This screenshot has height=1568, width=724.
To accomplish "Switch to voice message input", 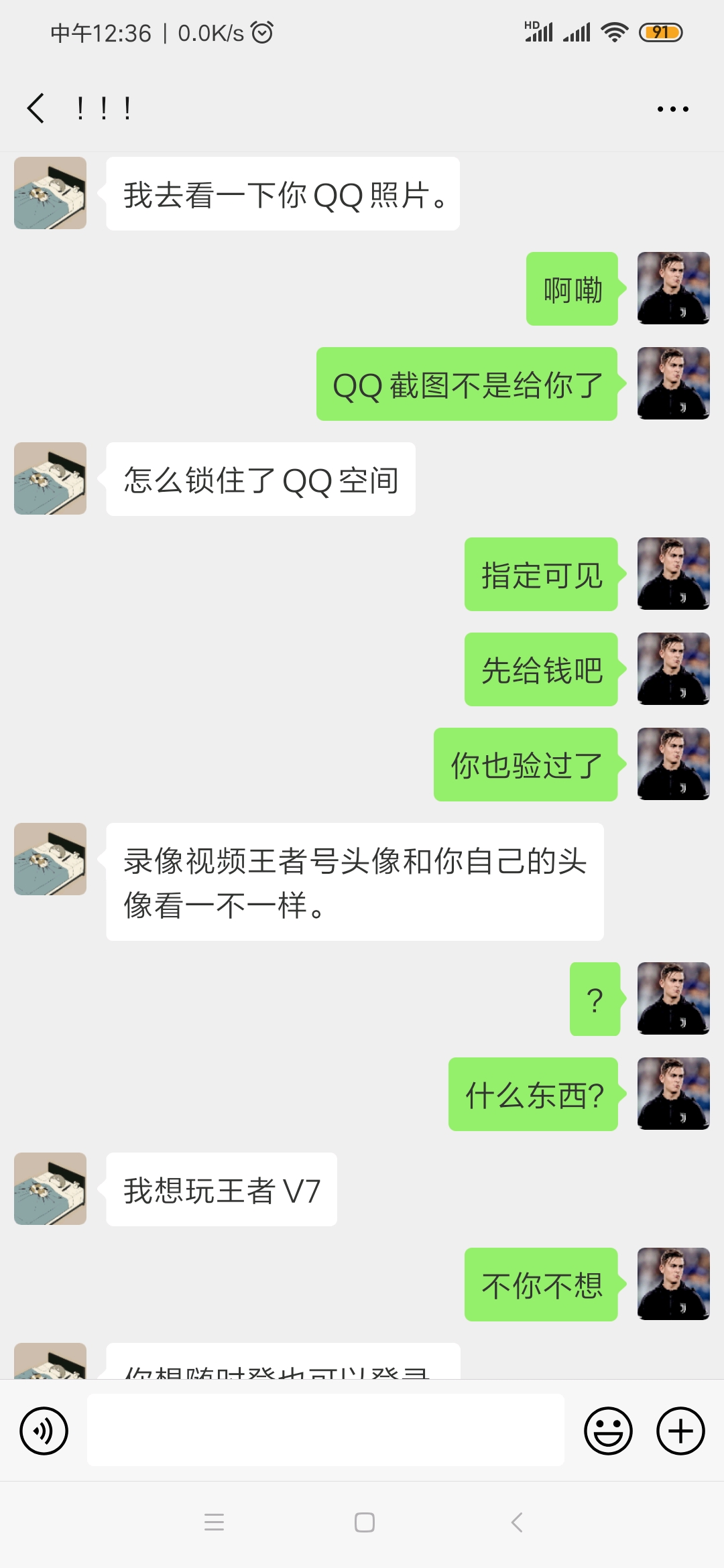I will coord(44,1431).
